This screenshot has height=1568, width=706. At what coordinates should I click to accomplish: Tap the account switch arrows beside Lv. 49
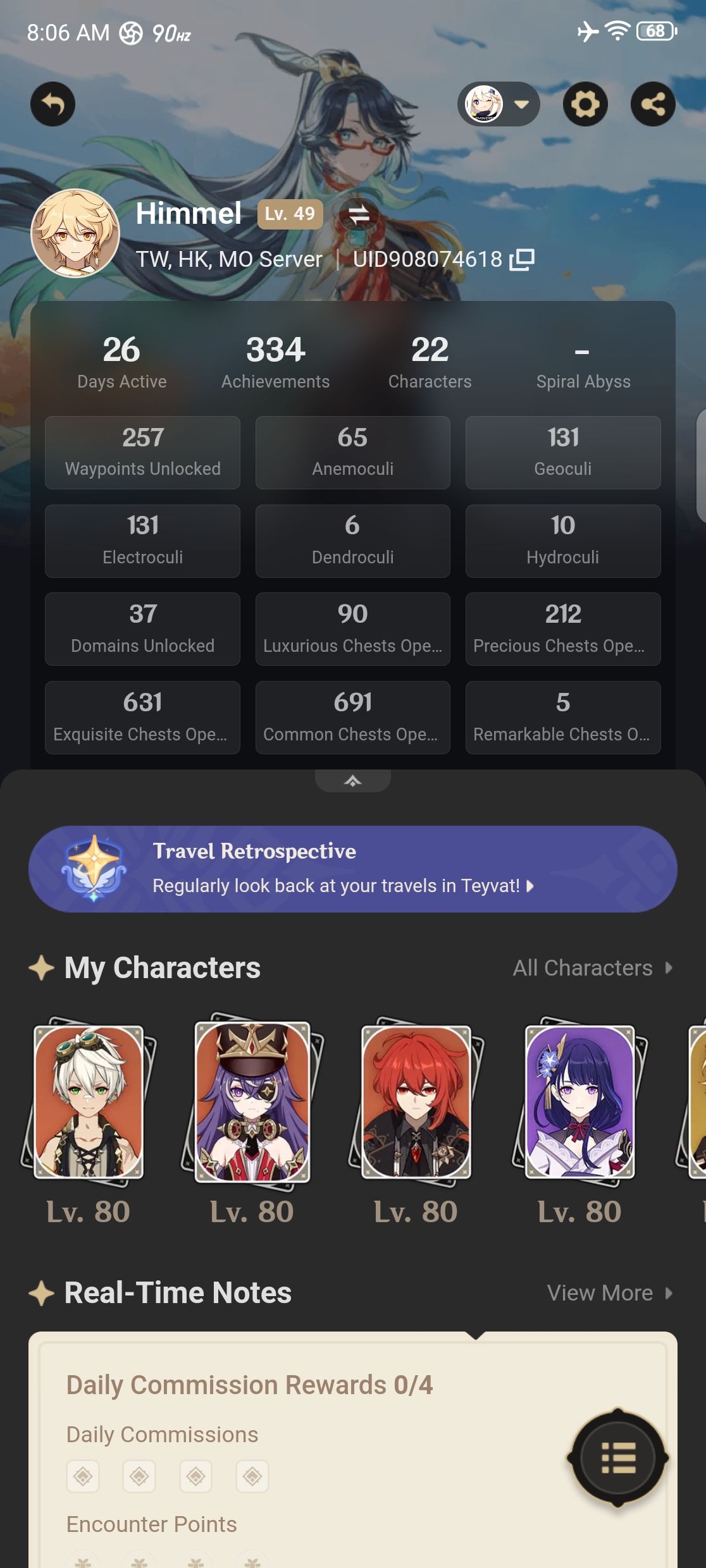(x=358, y=215)
